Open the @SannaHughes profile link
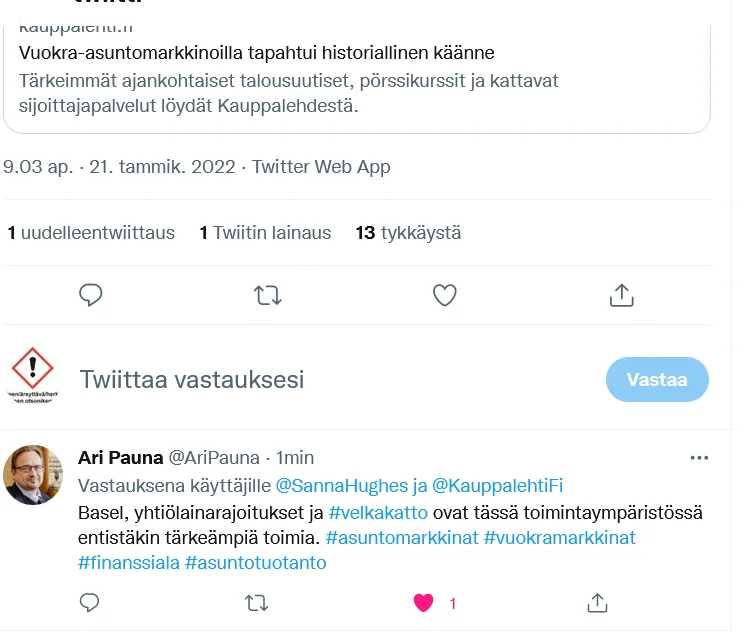This screenshot has height=632, width=751. 341,486
